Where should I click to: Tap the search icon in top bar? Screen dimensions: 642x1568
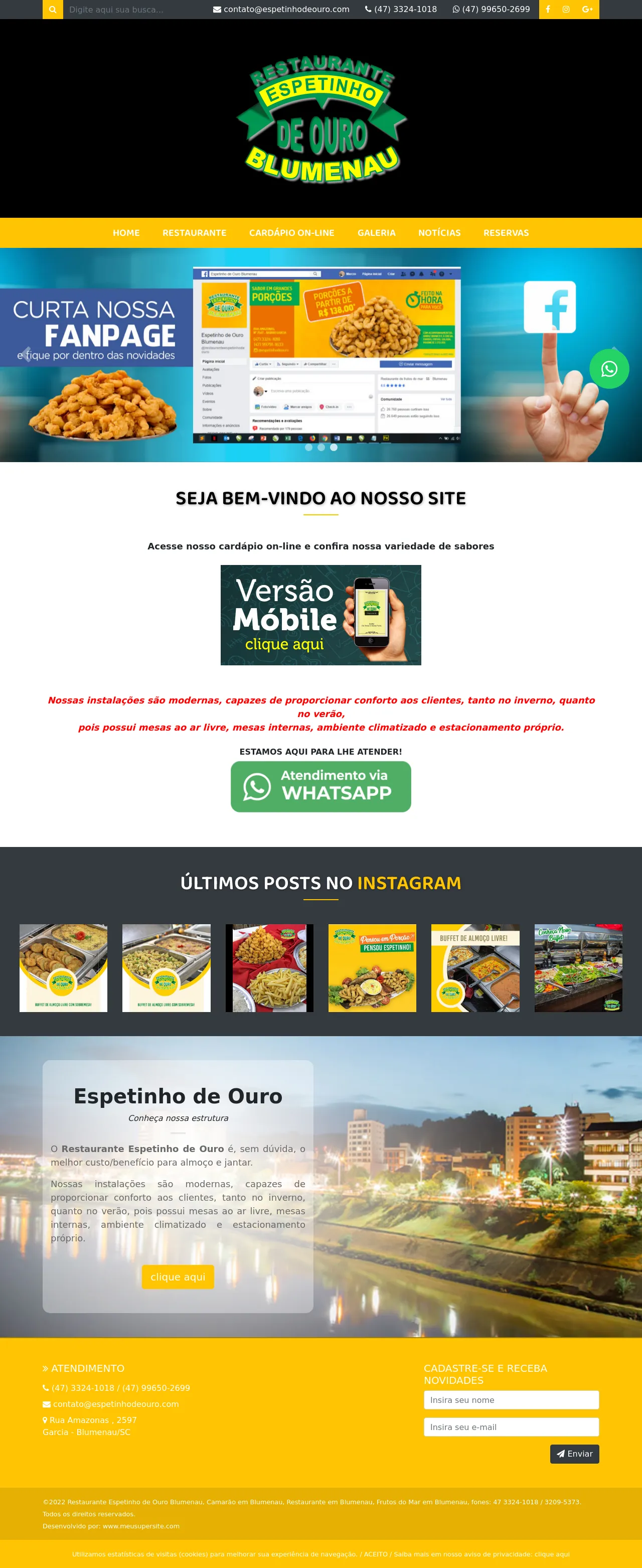(x=52, y=10)
